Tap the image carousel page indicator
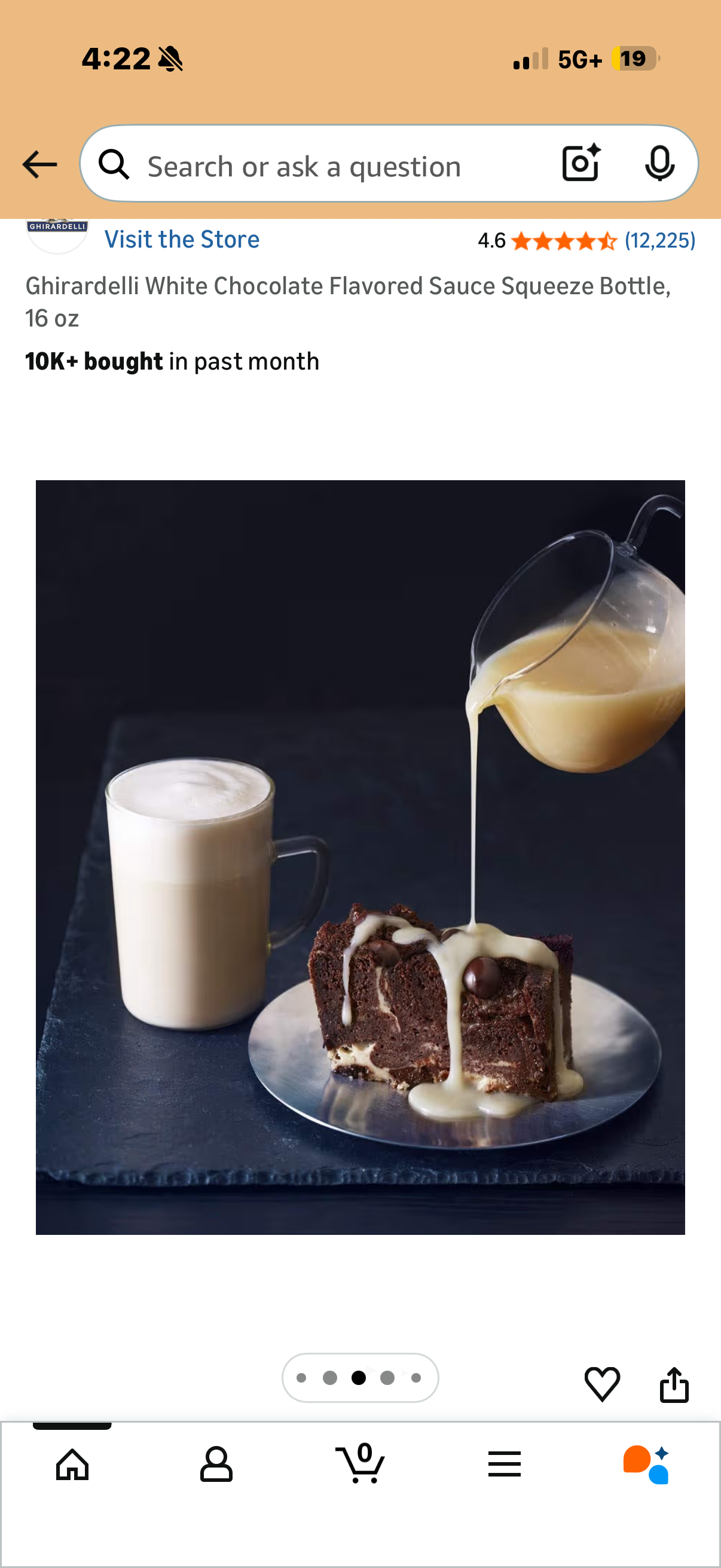The height and width of the screenshot is (1568, 721). point(360,1377)
